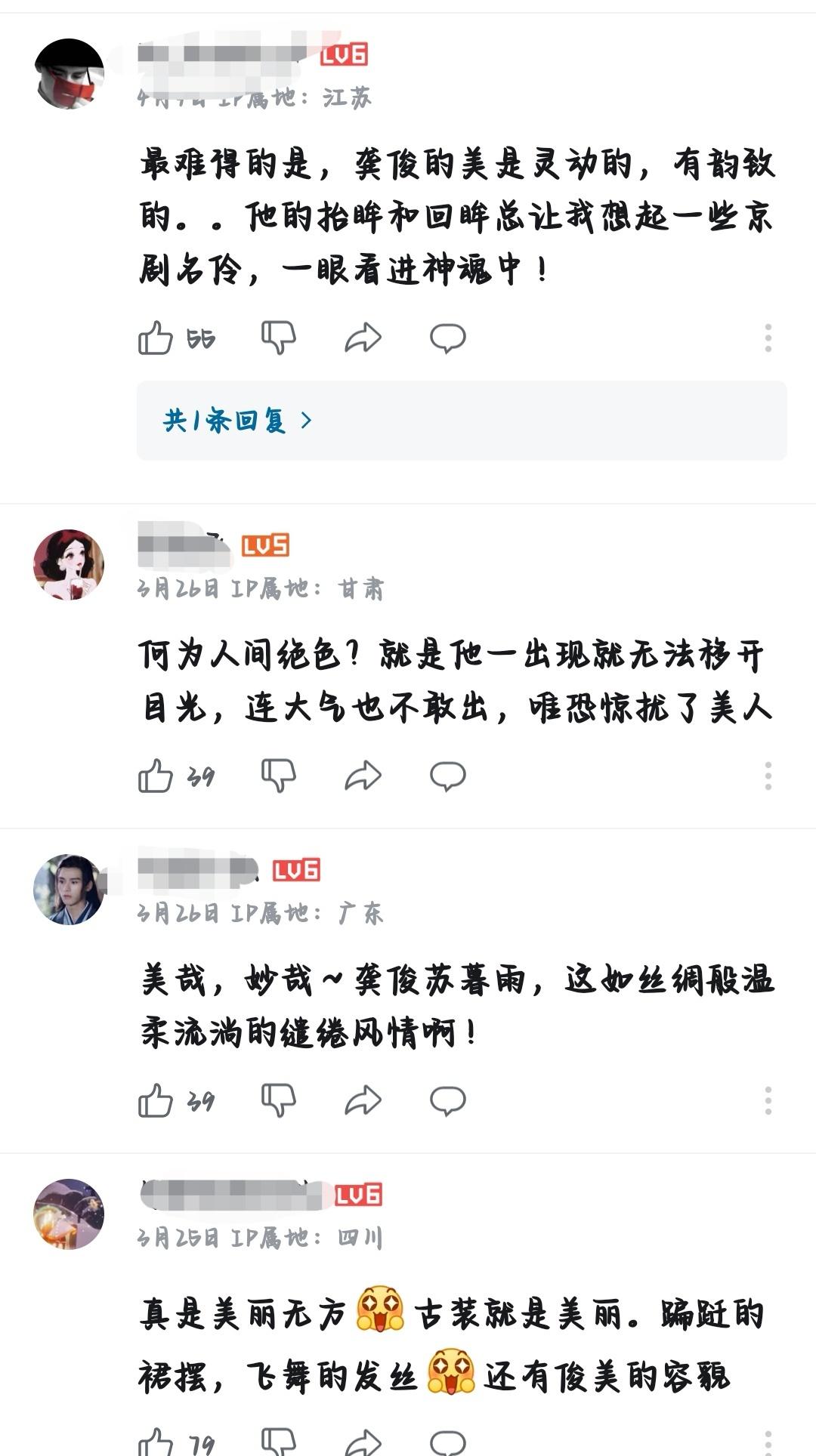This screenshot has width=816, height=1456.
Task: Dislike the 广东 user's comment
Action: (x=278, y=1100)
